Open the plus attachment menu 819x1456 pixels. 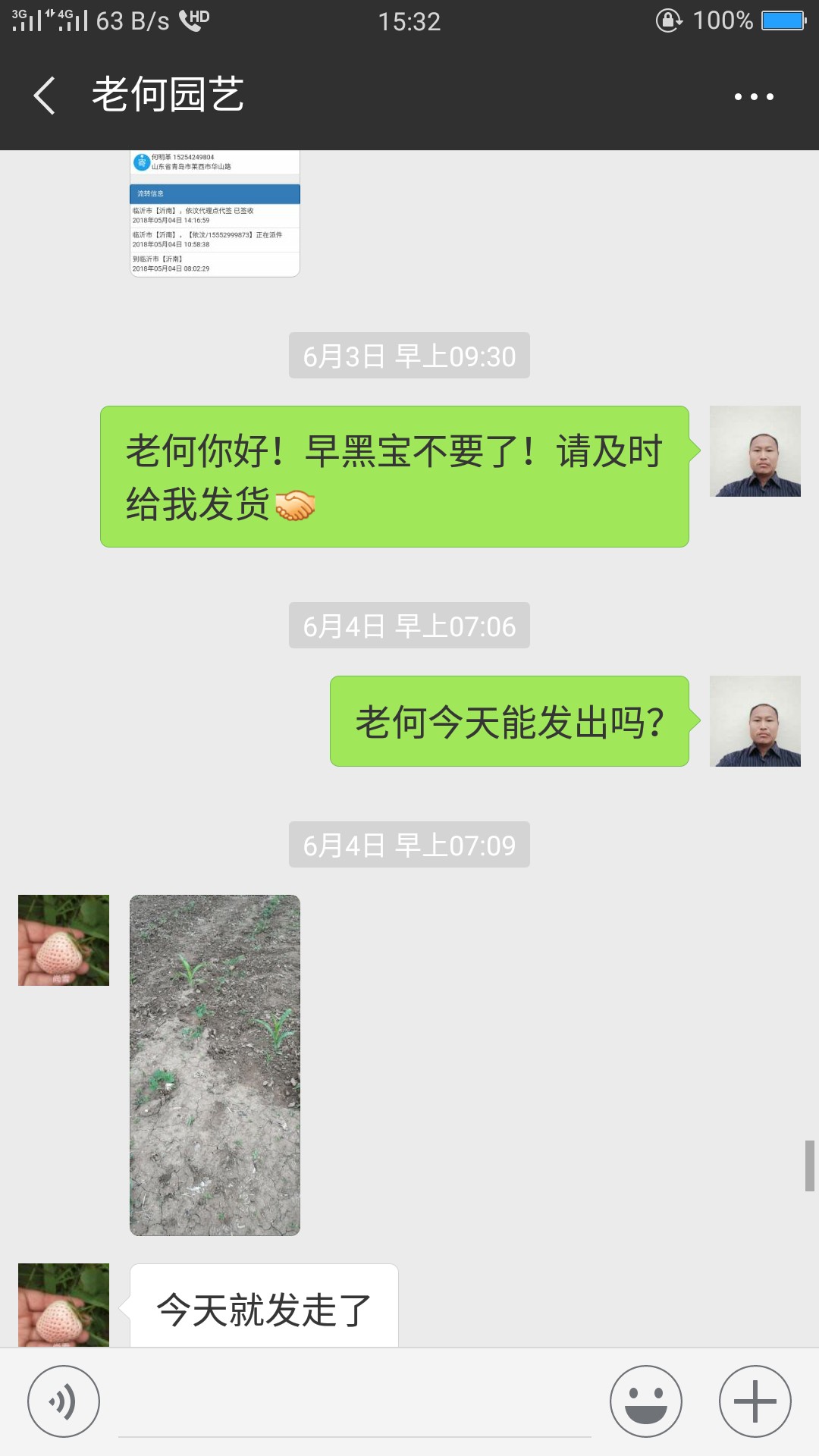point(755,1401)
